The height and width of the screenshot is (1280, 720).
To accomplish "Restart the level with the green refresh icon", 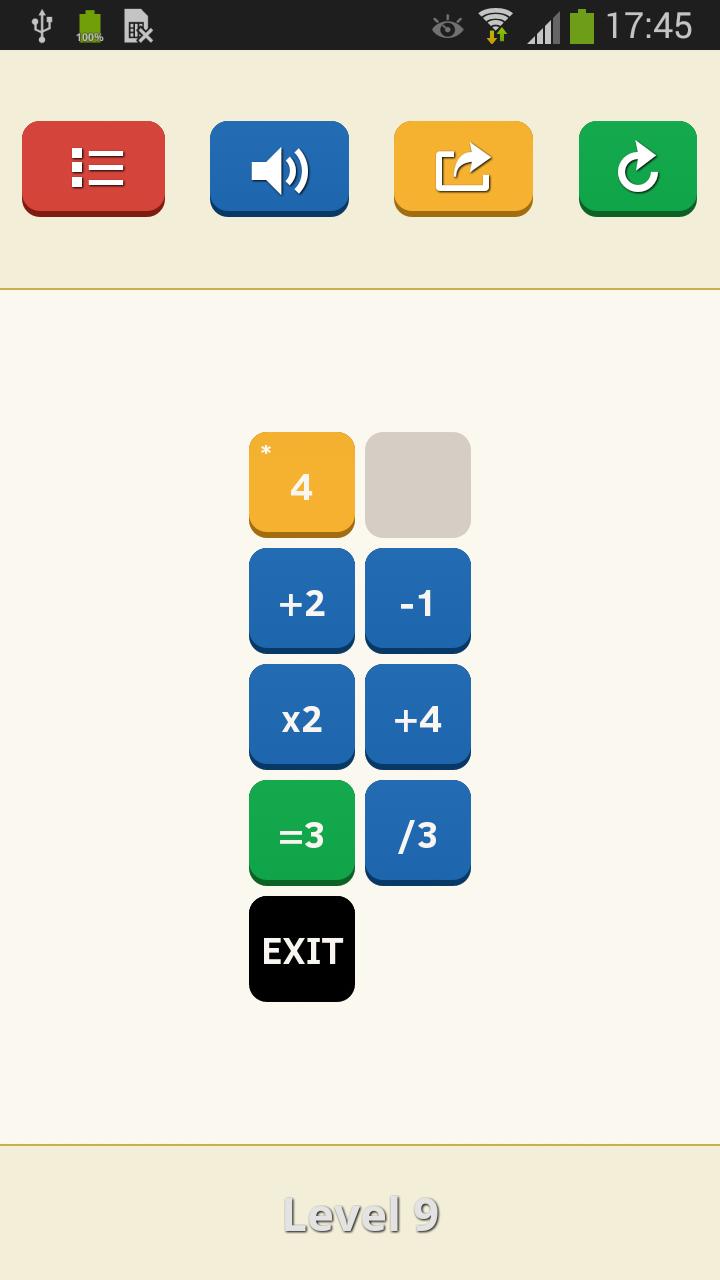I will (637, 168).
